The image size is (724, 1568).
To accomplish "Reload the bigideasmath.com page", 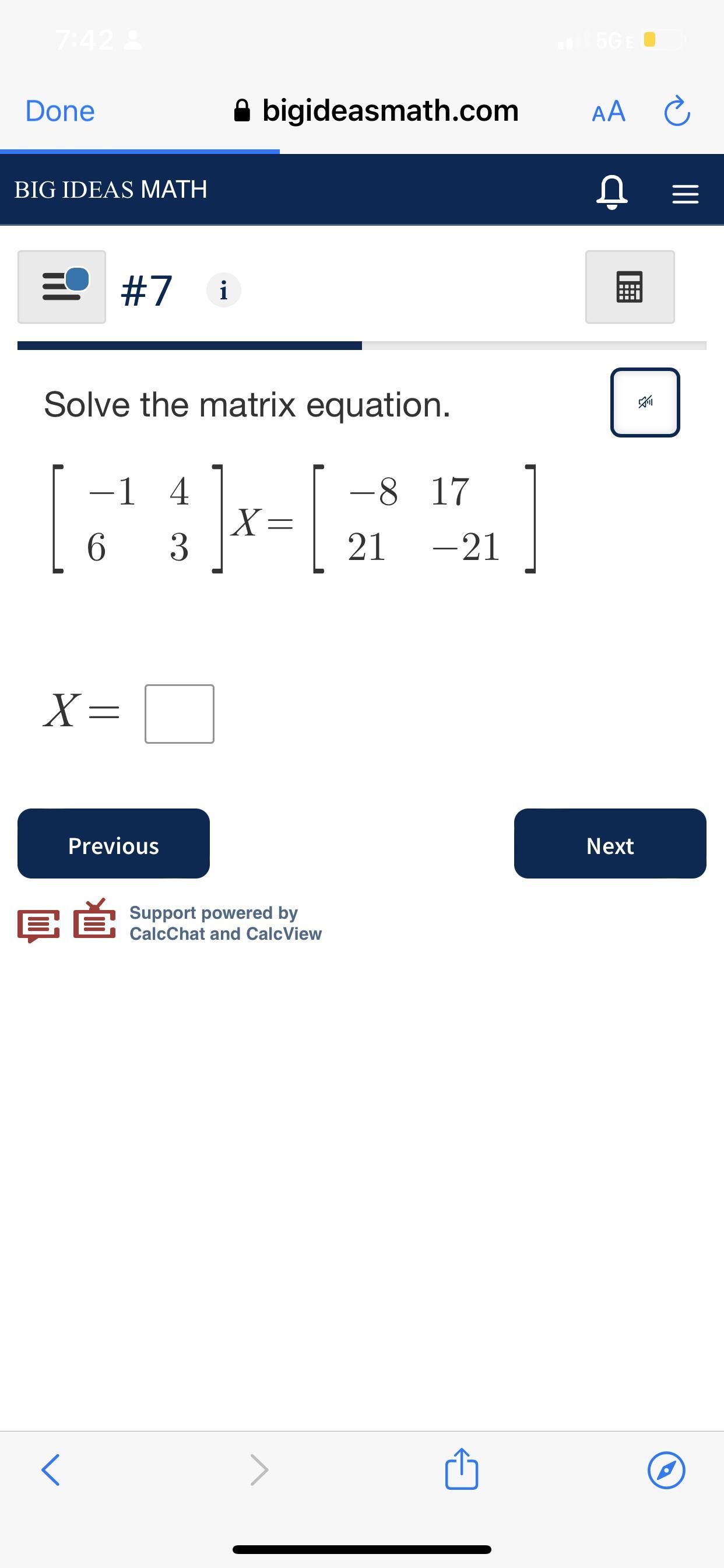I will tap(677, 111).
